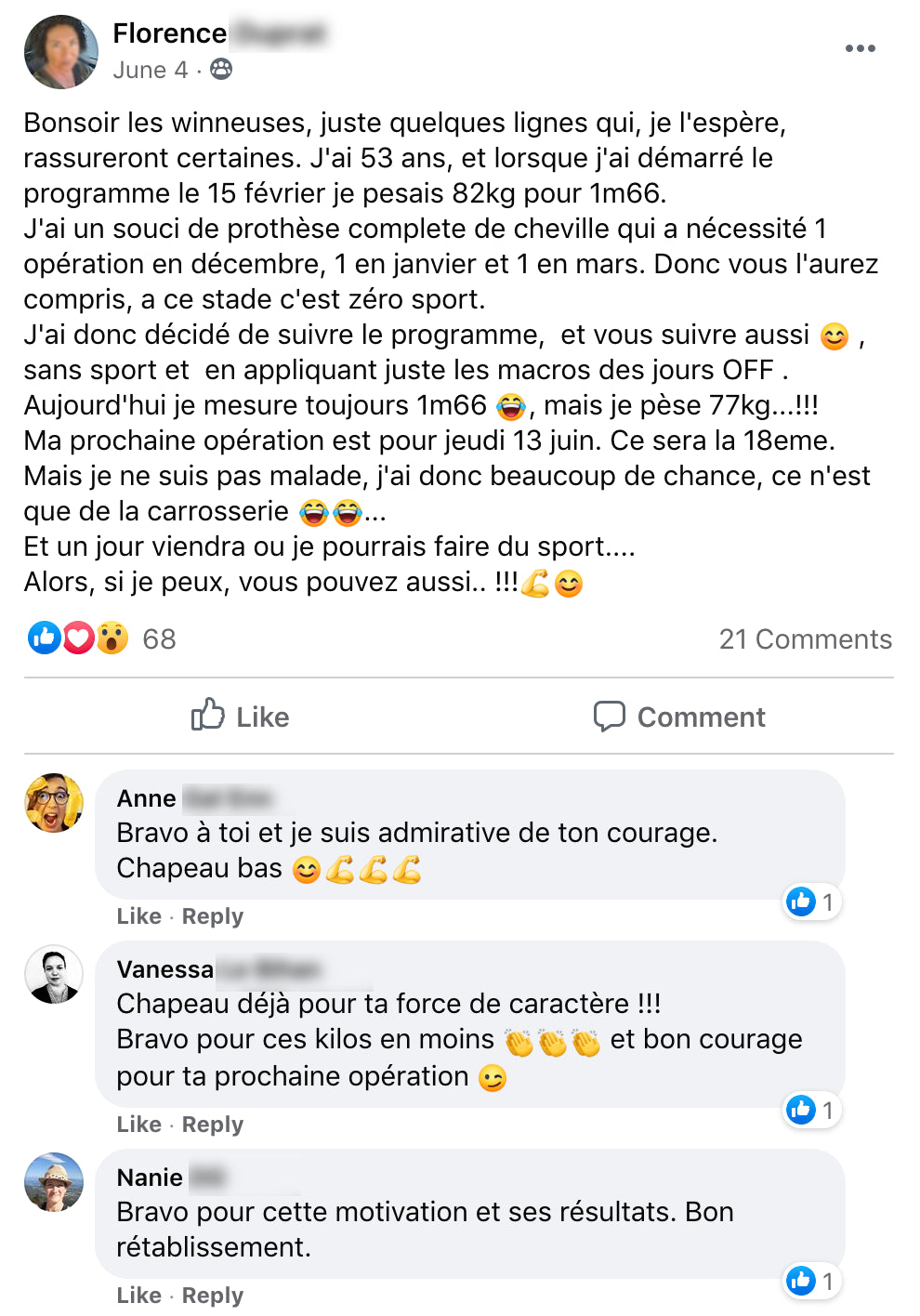Image resolution: width=920 pixels, height=1316 pixels.
Task: Like Anne's comment
Action: (x=138, y=916)
